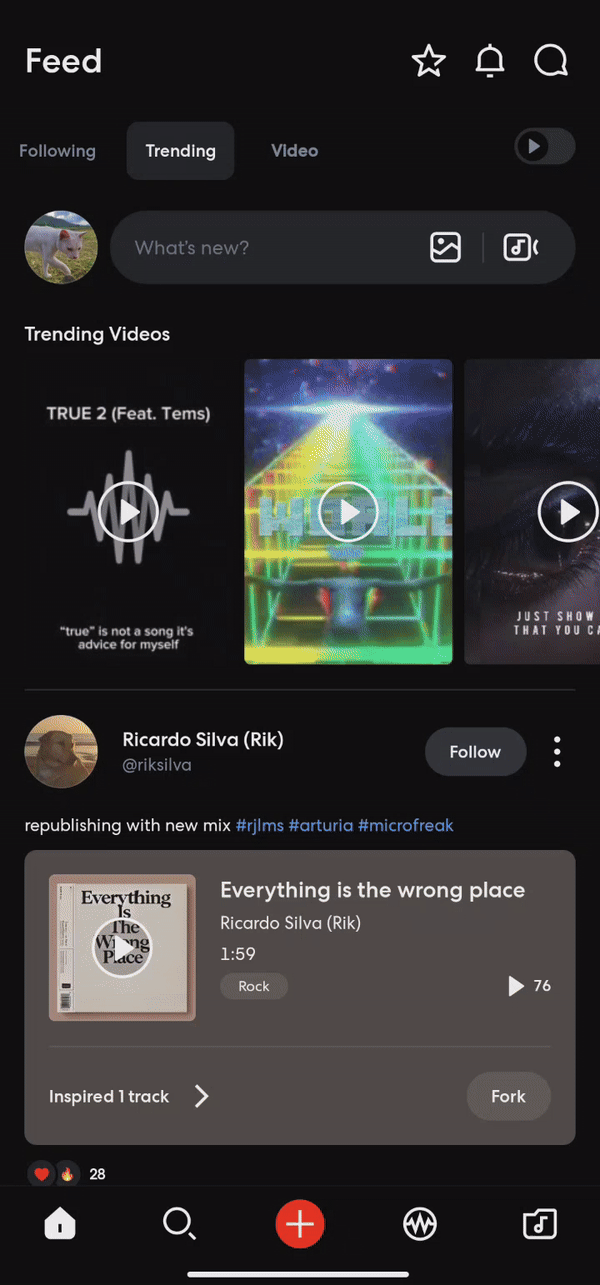Play the neon rainbow trending video
This screenshot has width=600, height=1285.
[348, 511]
